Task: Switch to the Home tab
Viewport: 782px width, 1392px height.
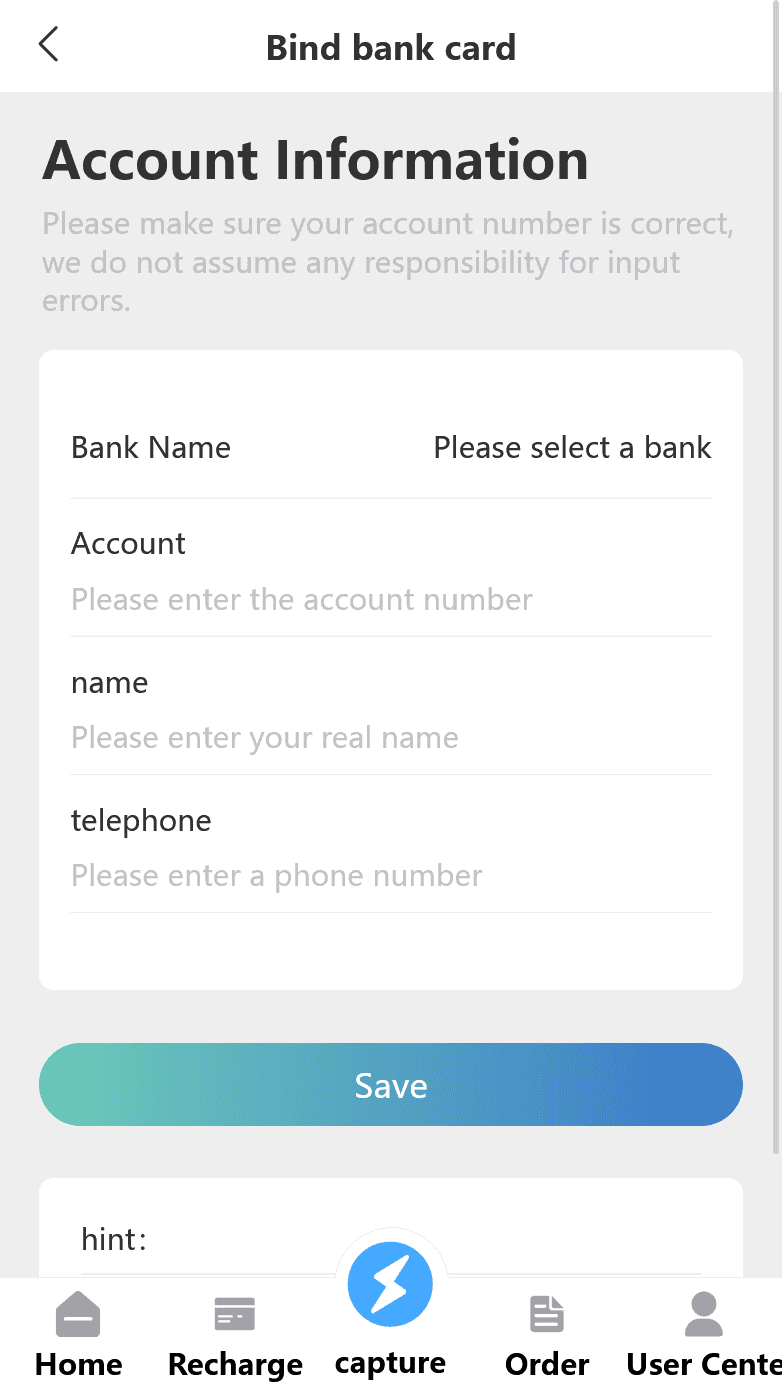Action: pyautogui.click(x=78, y=1335)
